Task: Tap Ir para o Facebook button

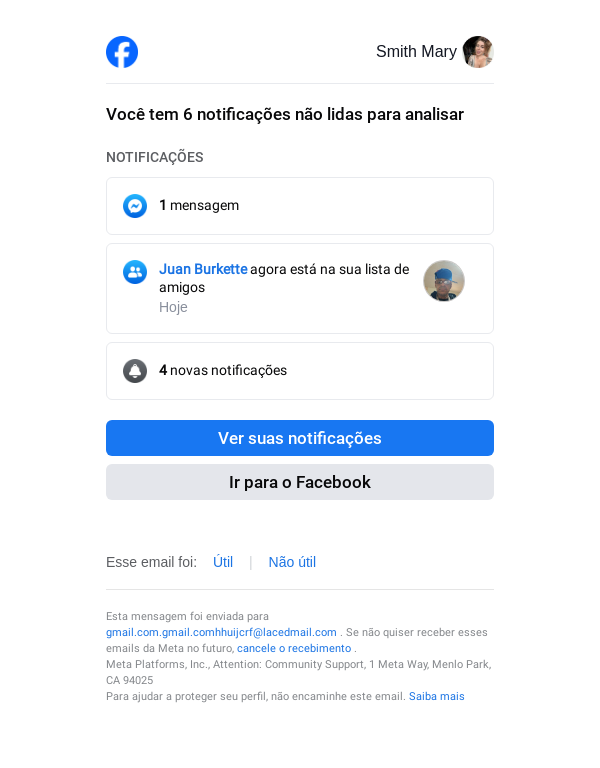Action: tap(299, 482)
